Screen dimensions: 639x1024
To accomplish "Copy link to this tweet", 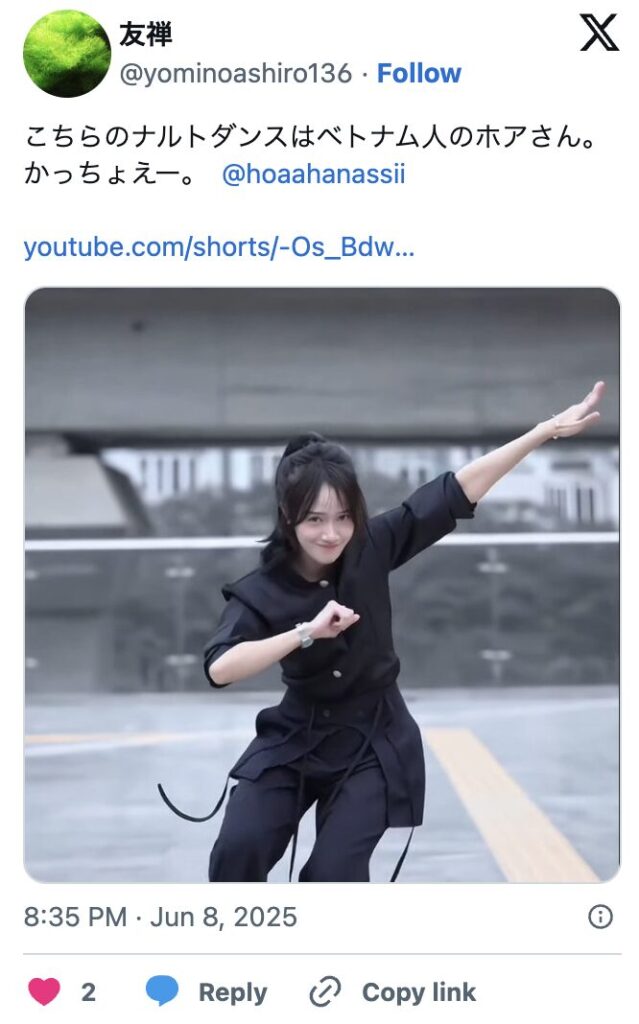I will coord(392,992).
